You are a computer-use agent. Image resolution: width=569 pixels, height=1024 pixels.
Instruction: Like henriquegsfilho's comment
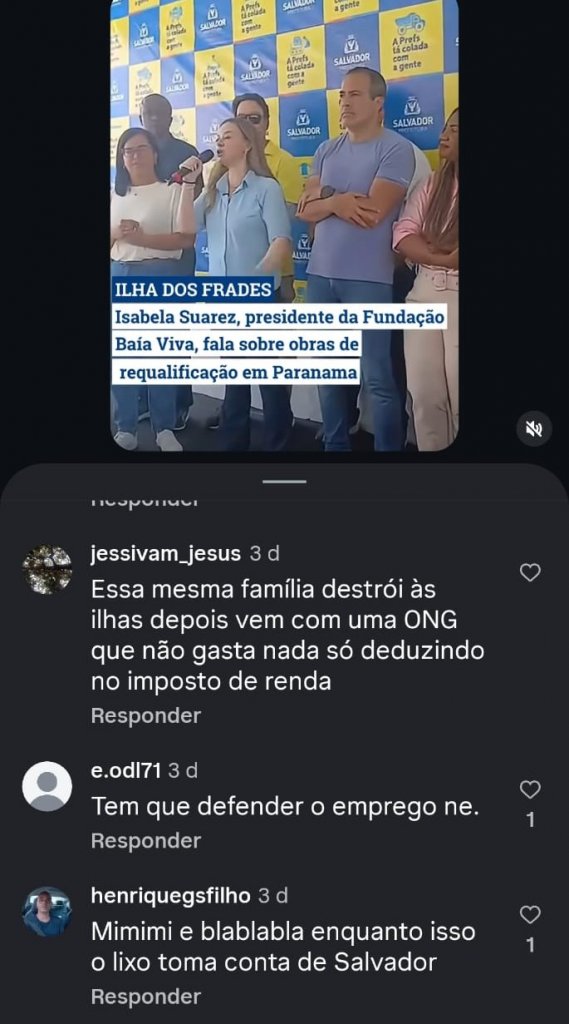[x=530, y=914]
